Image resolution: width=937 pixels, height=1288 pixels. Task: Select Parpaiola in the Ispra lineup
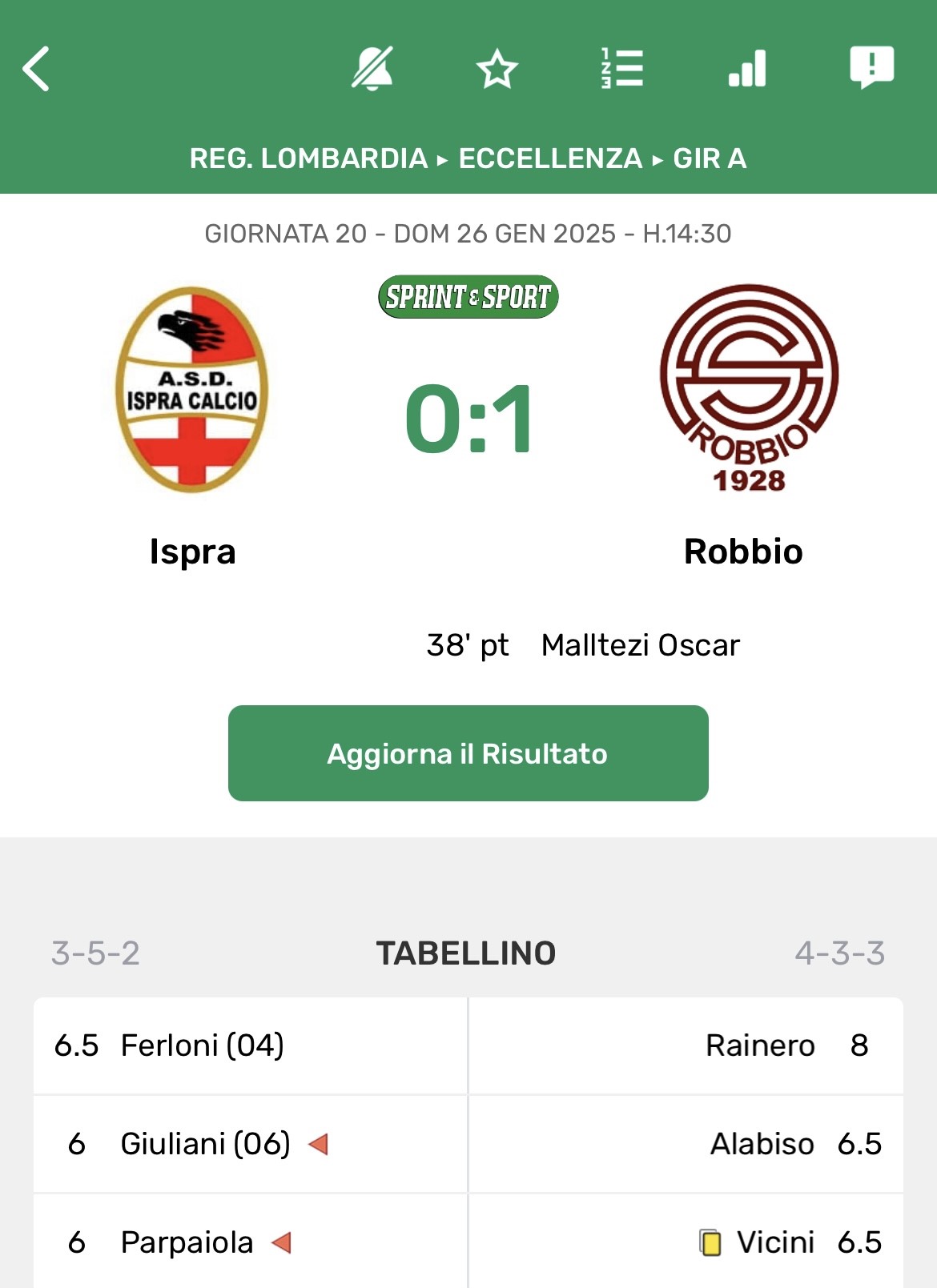187,1242
